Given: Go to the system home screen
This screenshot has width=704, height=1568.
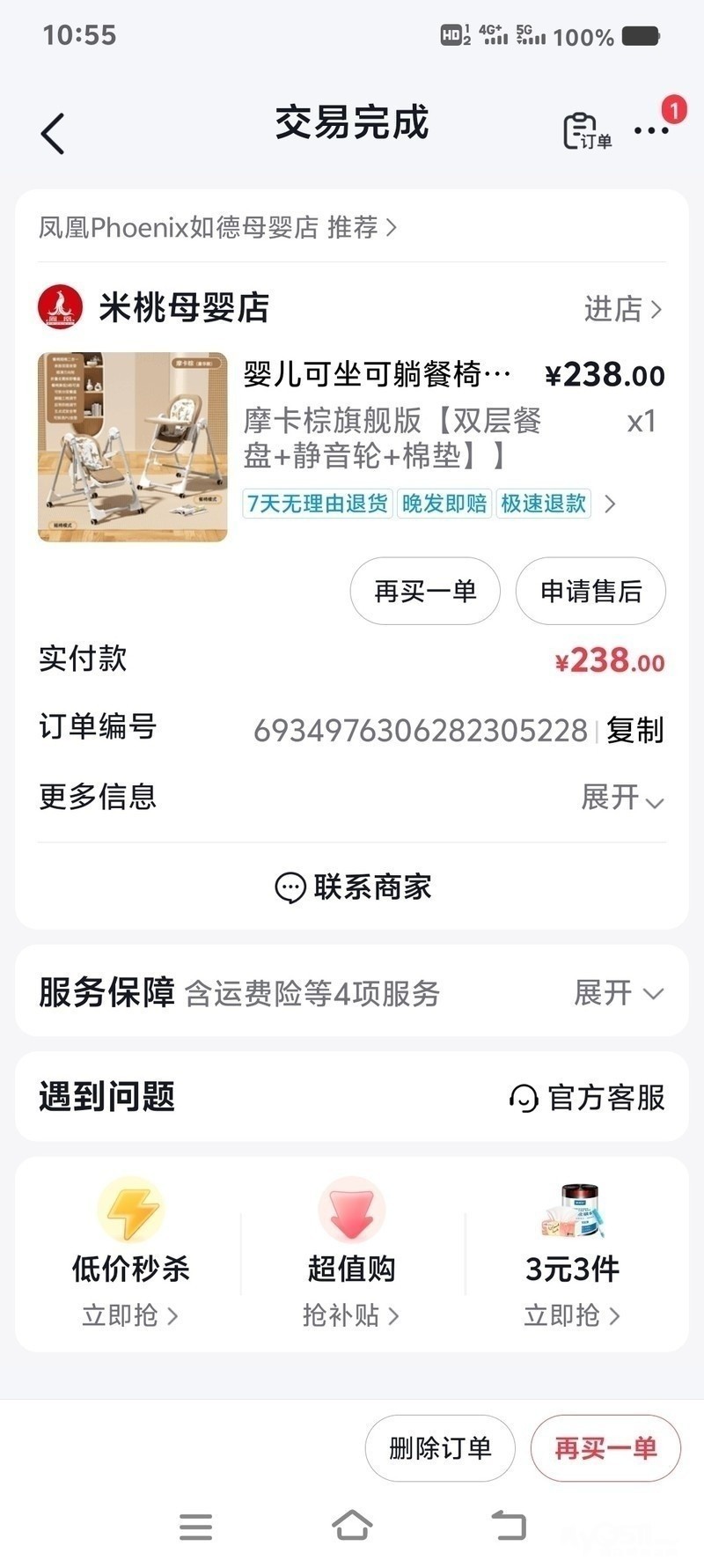Looking at the screenshot, I should pyautogui.click(x=352, y=1526).
